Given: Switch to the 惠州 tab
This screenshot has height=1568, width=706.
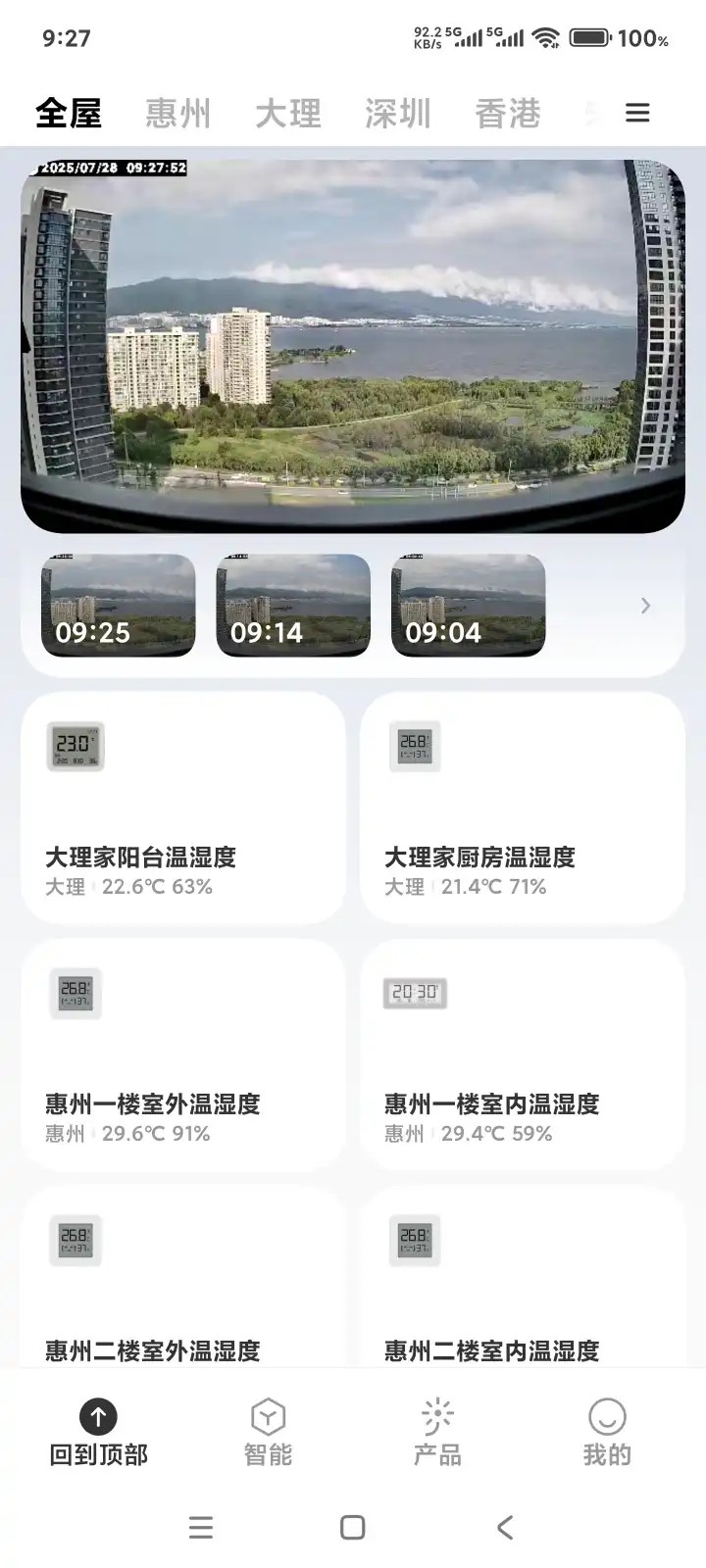Looking at the screenshot, I should pos(177,114).
